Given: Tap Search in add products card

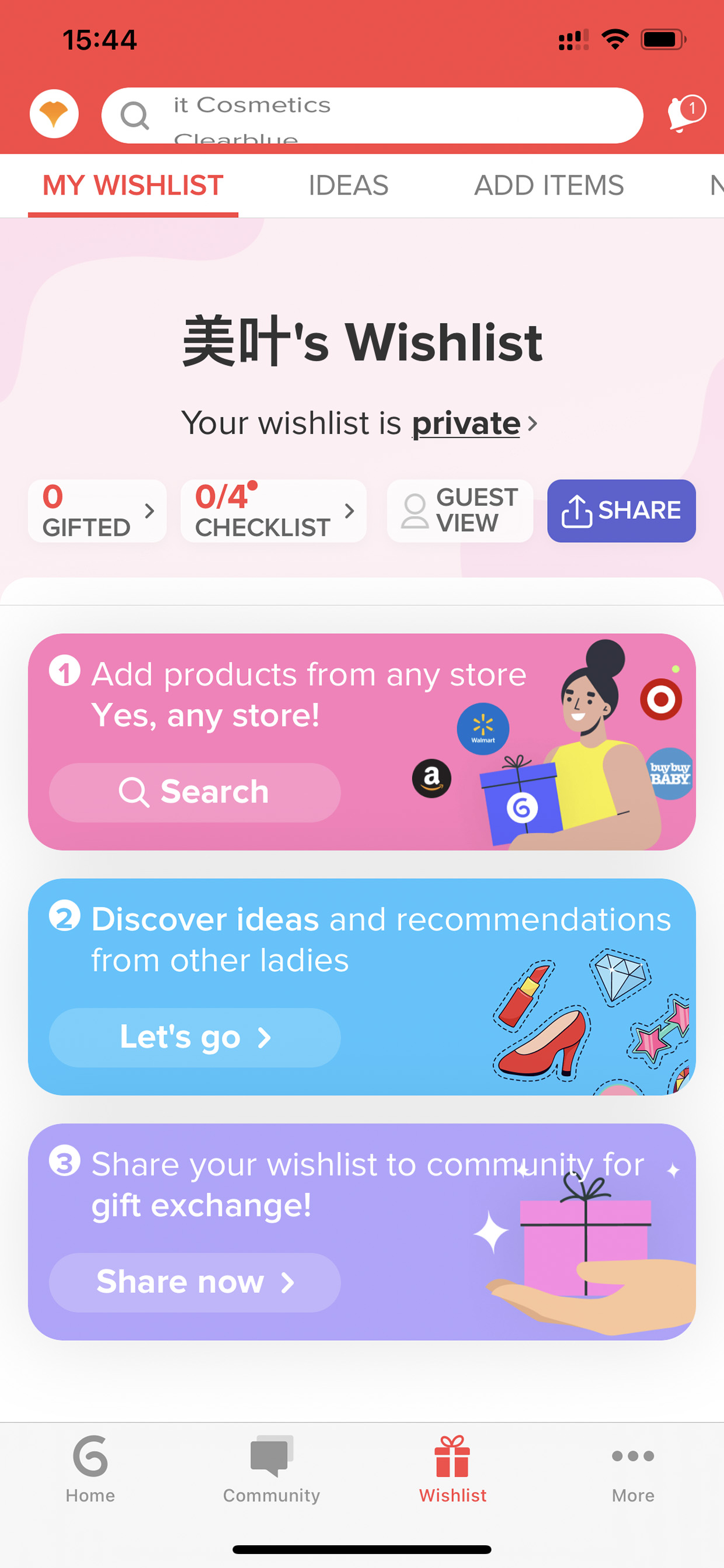Looking at the screenshot, I should [194, 793].
